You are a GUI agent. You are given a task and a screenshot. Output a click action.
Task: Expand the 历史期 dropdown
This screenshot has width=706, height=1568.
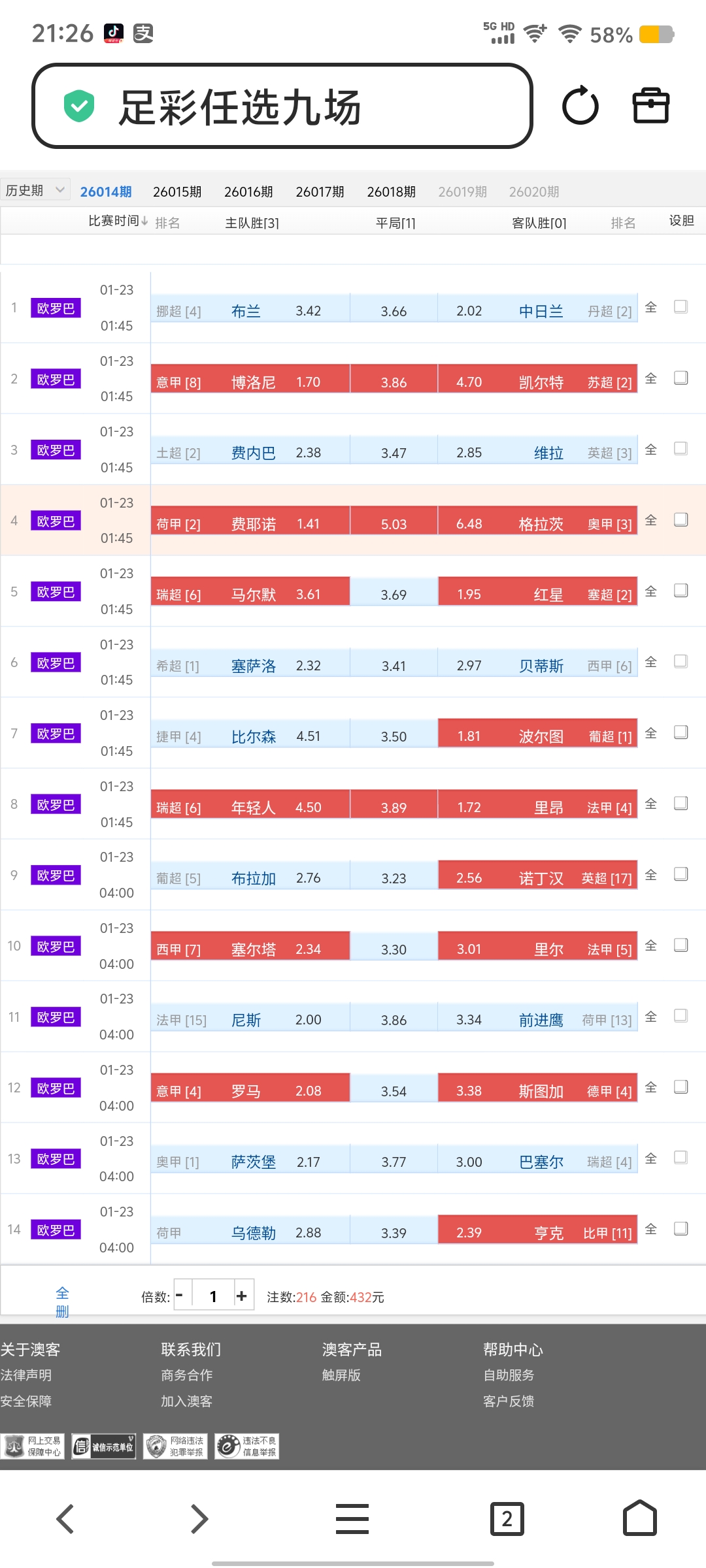[x=35, y=190]
